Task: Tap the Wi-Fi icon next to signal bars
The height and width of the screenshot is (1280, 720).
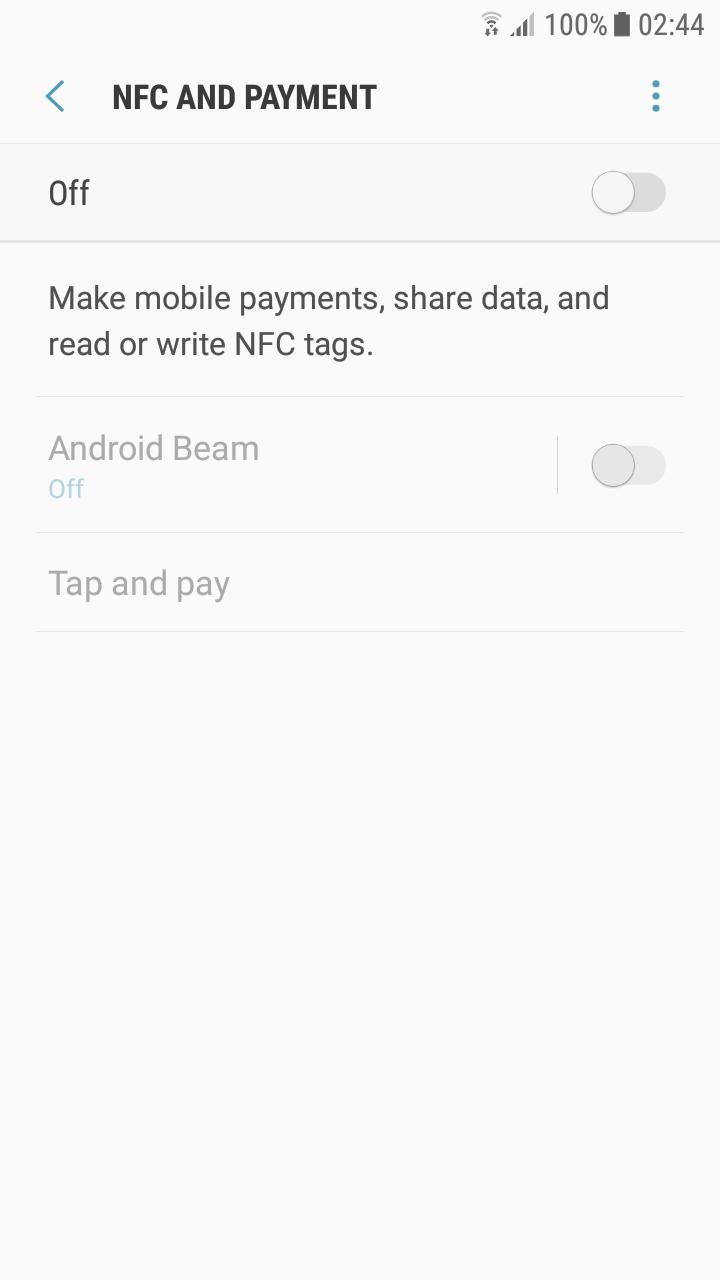Action: (x=490, y=24)
